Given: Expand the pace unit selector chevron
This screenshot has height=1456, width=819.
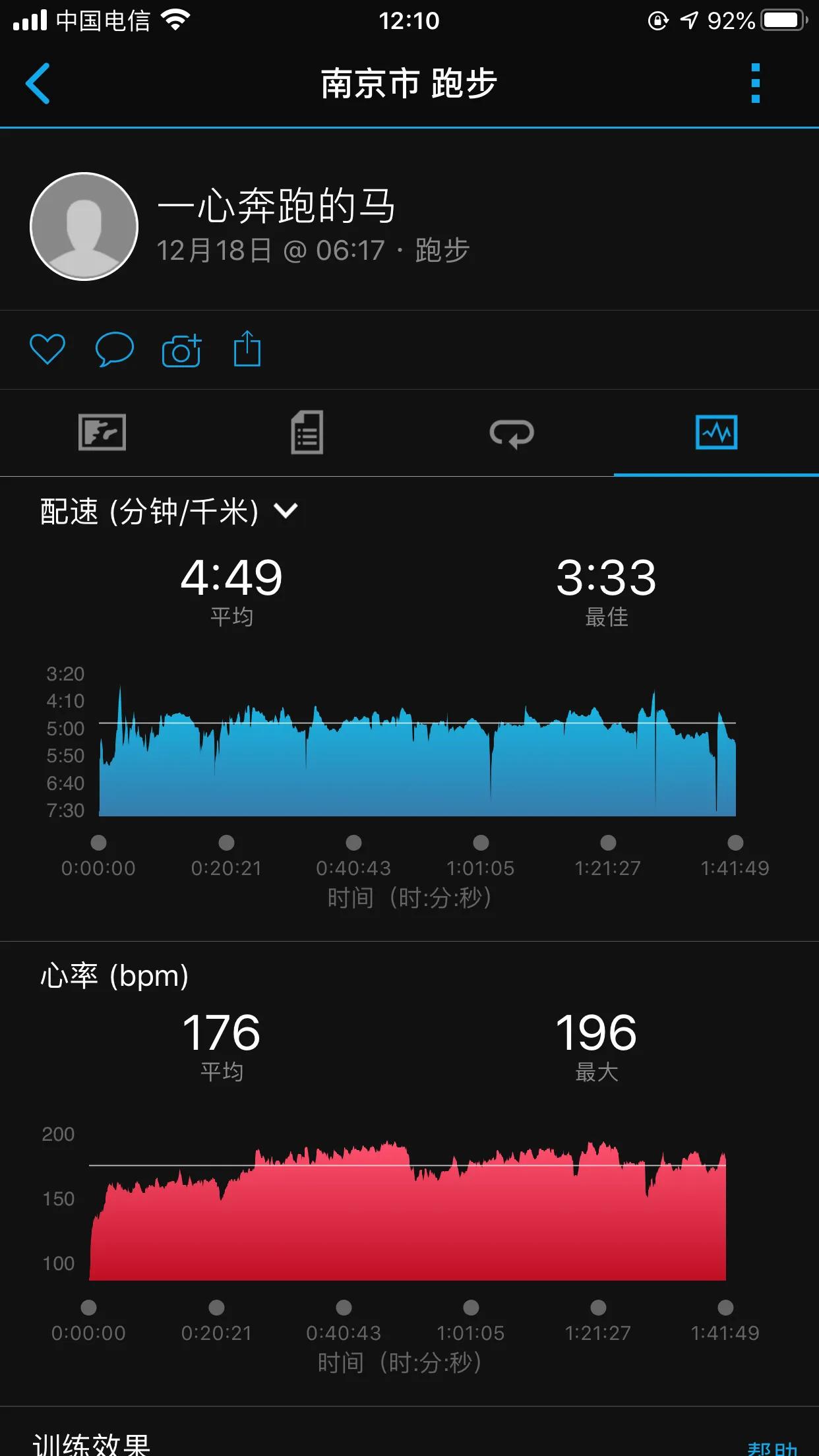Looking at the screenshot, I should tap(286, 511).
